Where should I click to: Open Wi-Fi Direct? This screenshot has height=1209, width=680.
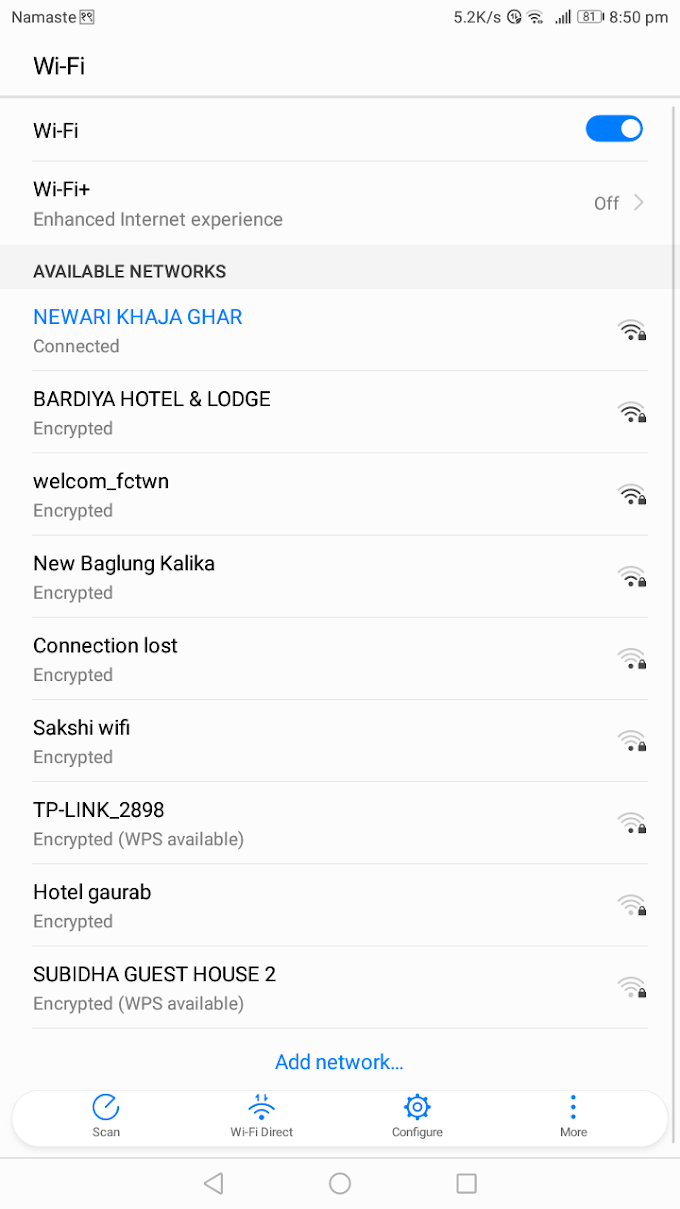tap(261, 1115)
